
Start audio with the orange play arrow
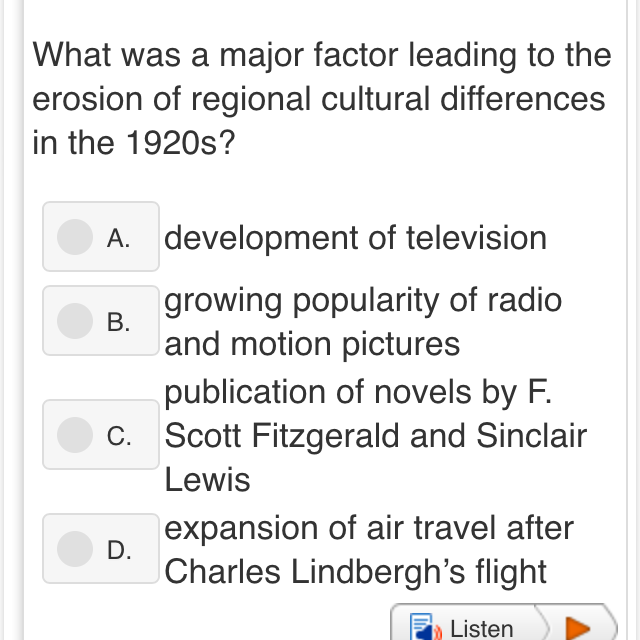(578, 627)
